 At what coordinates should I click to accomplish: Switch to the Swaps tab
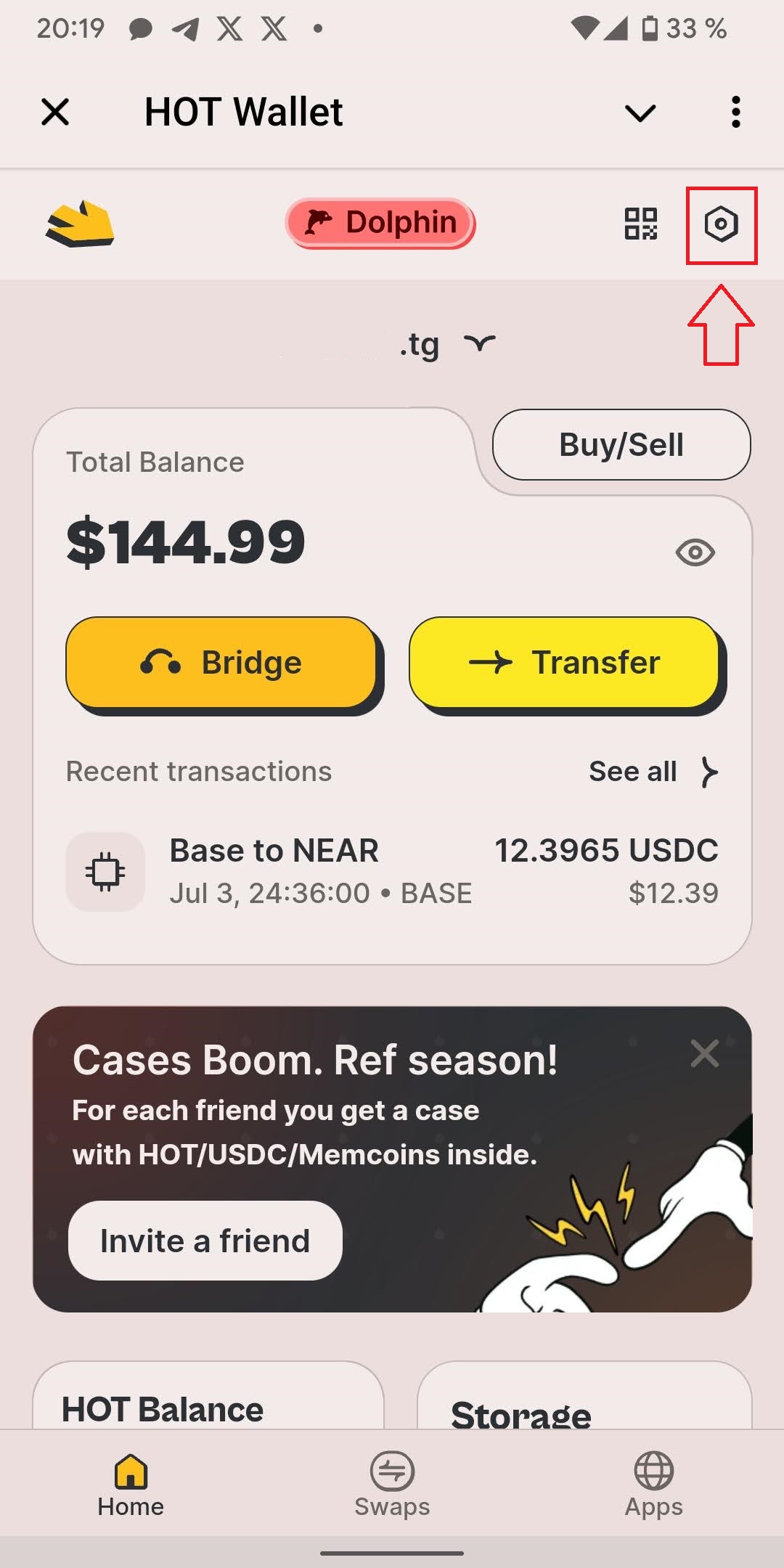[x=392, y=1485]
